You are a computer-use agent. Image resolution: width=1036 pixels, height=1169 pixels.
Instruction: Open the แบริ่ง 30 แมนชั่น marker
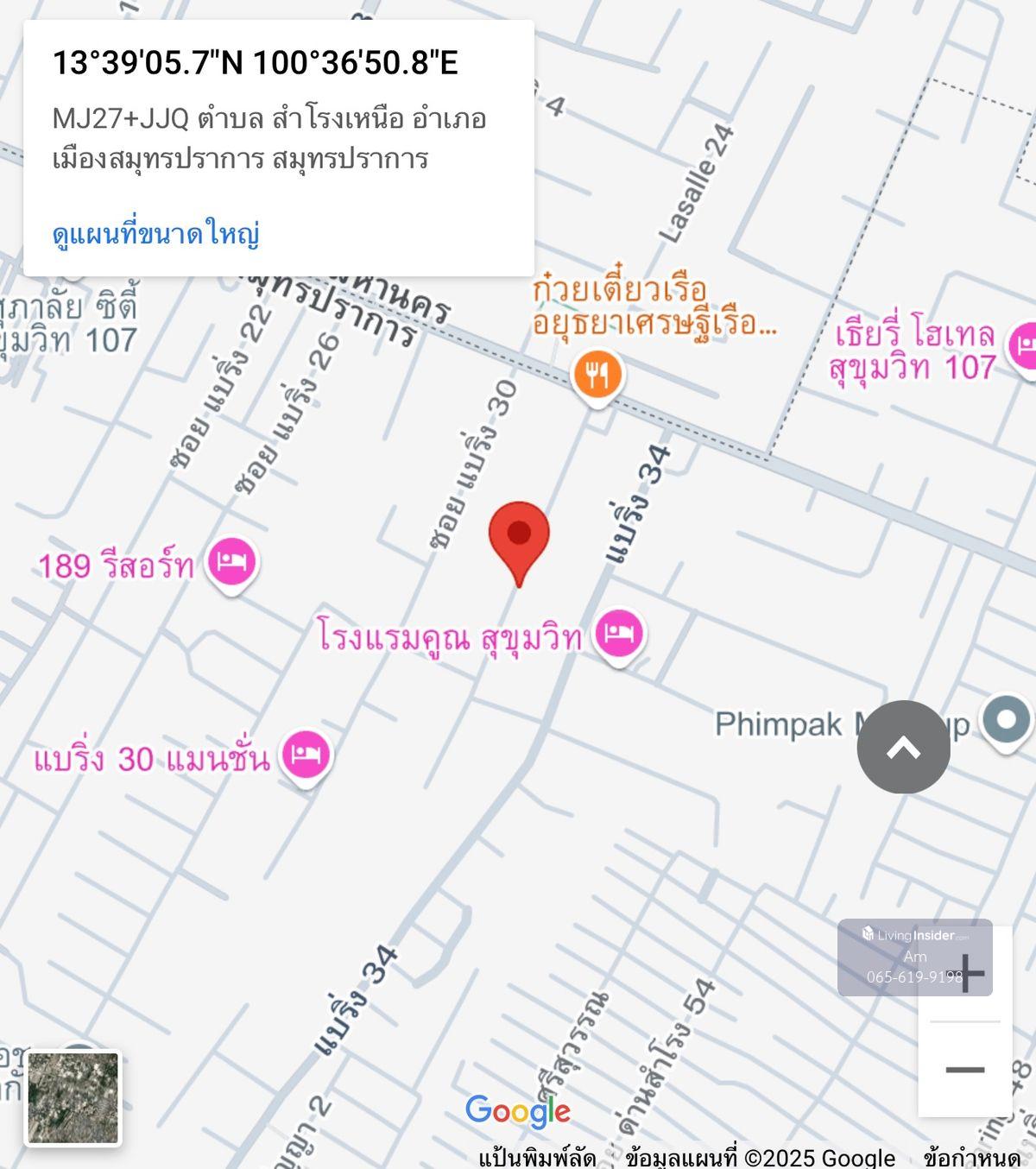(x=306, y=756)
